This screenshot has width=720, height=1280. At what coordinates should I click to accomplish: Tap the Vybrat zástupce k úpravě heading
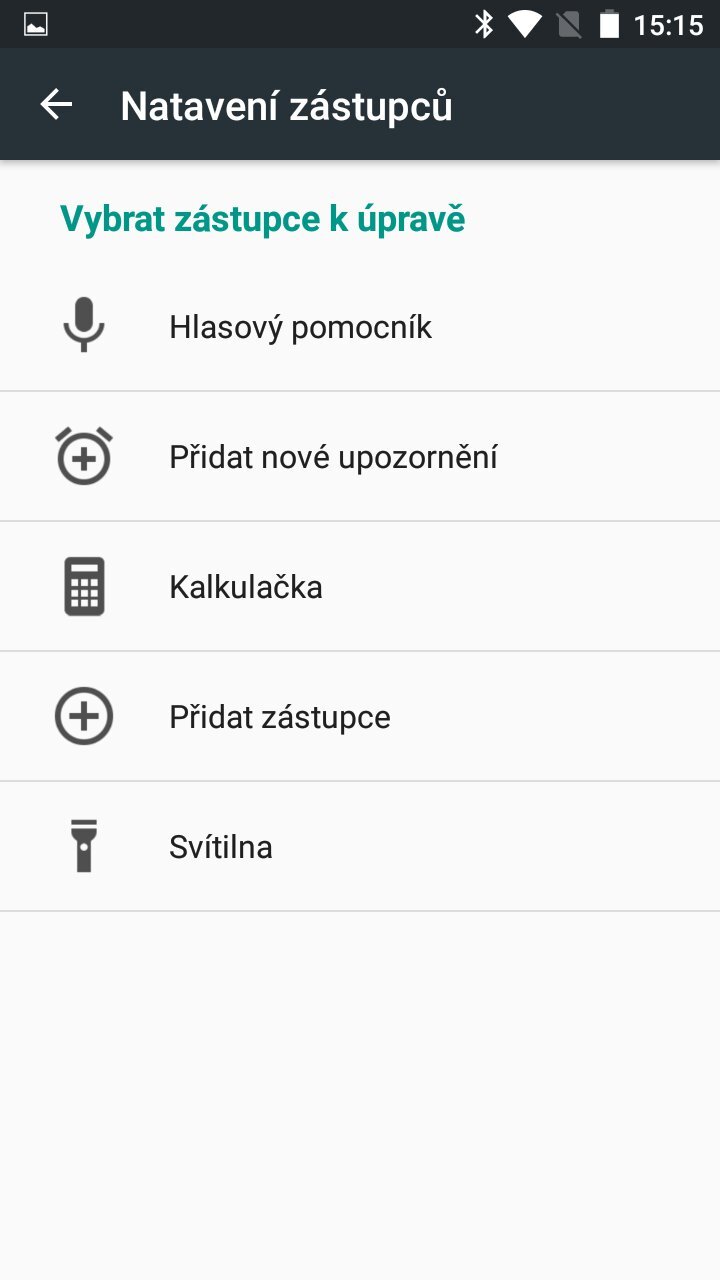pos(262,218)
